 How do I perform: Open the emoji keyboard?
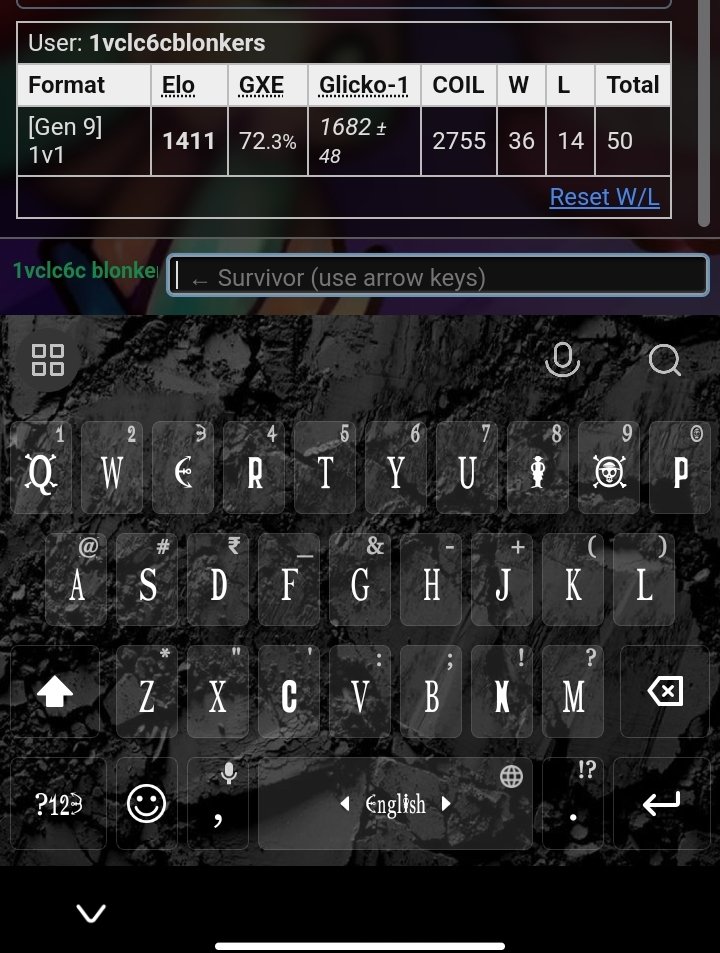tap(146, 804)
